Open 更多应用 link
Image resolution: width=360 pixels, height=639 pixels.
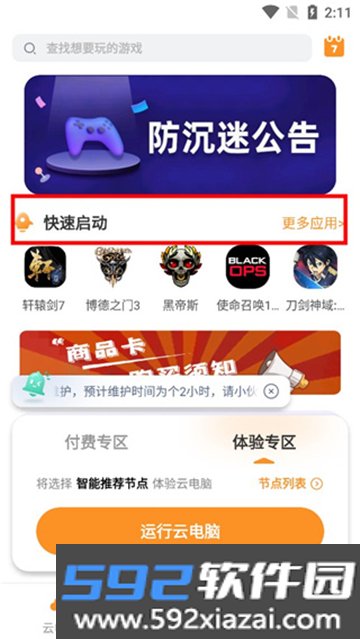click(312, 223)
